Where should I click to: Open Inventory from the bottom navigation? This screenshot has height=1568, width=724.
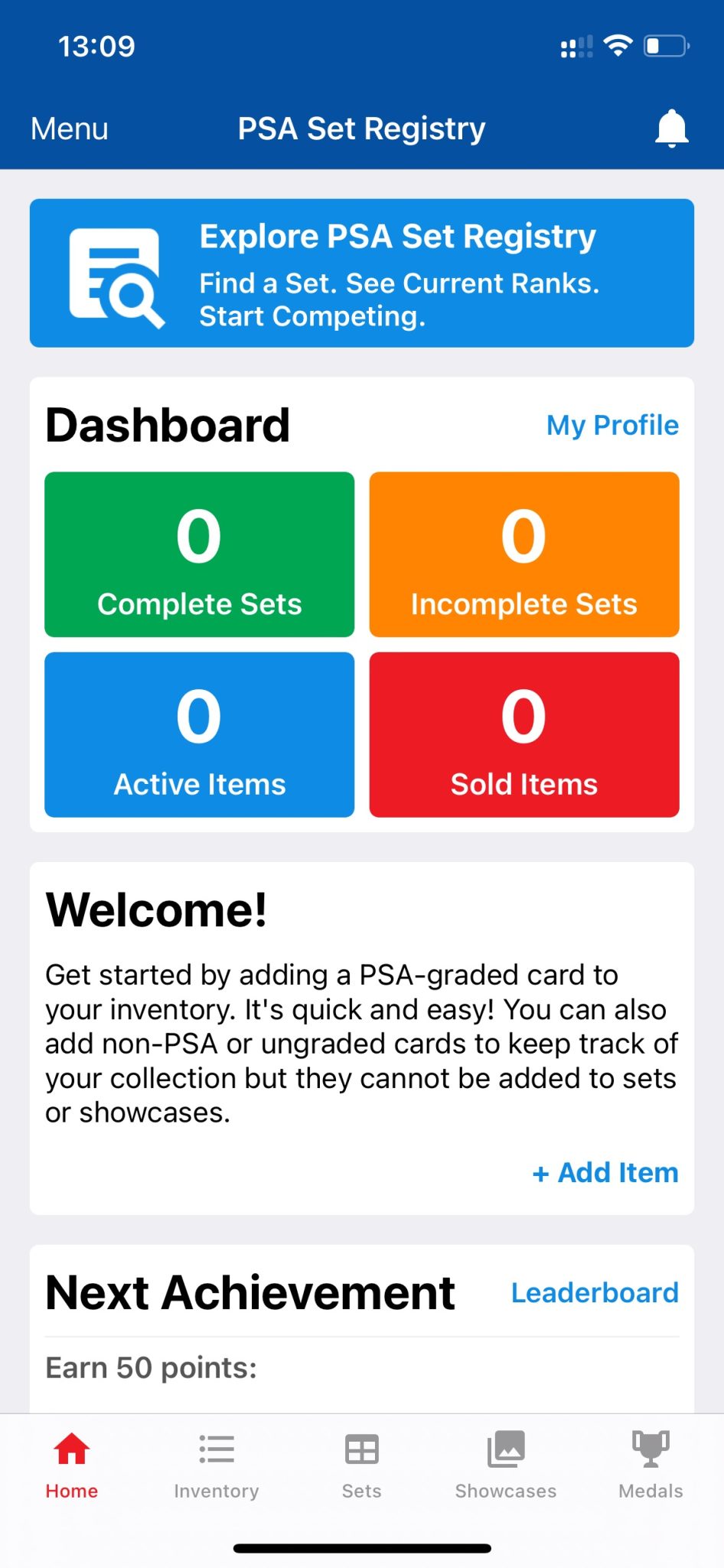tap(217, 1462)
